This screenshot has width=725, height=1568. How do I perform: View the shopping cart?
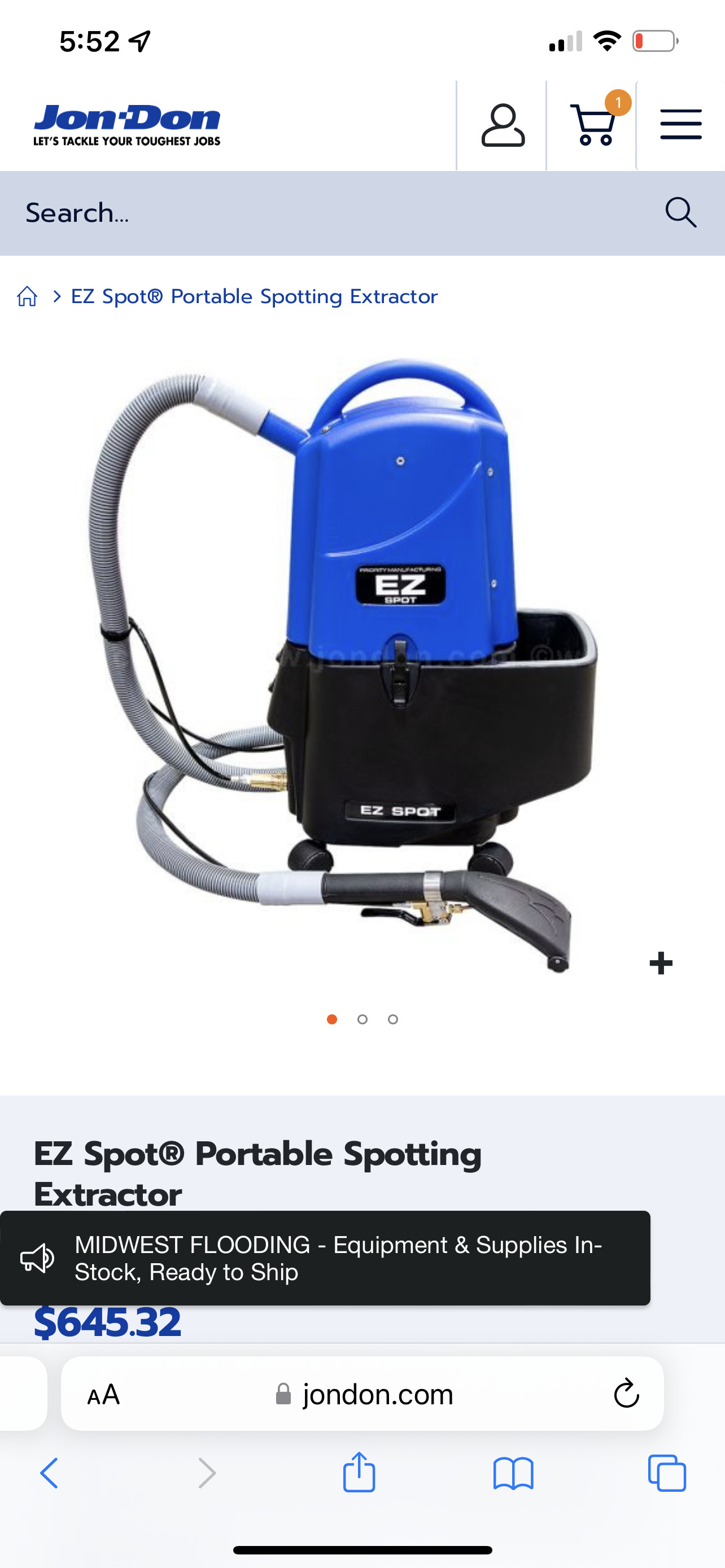[593, 125]
